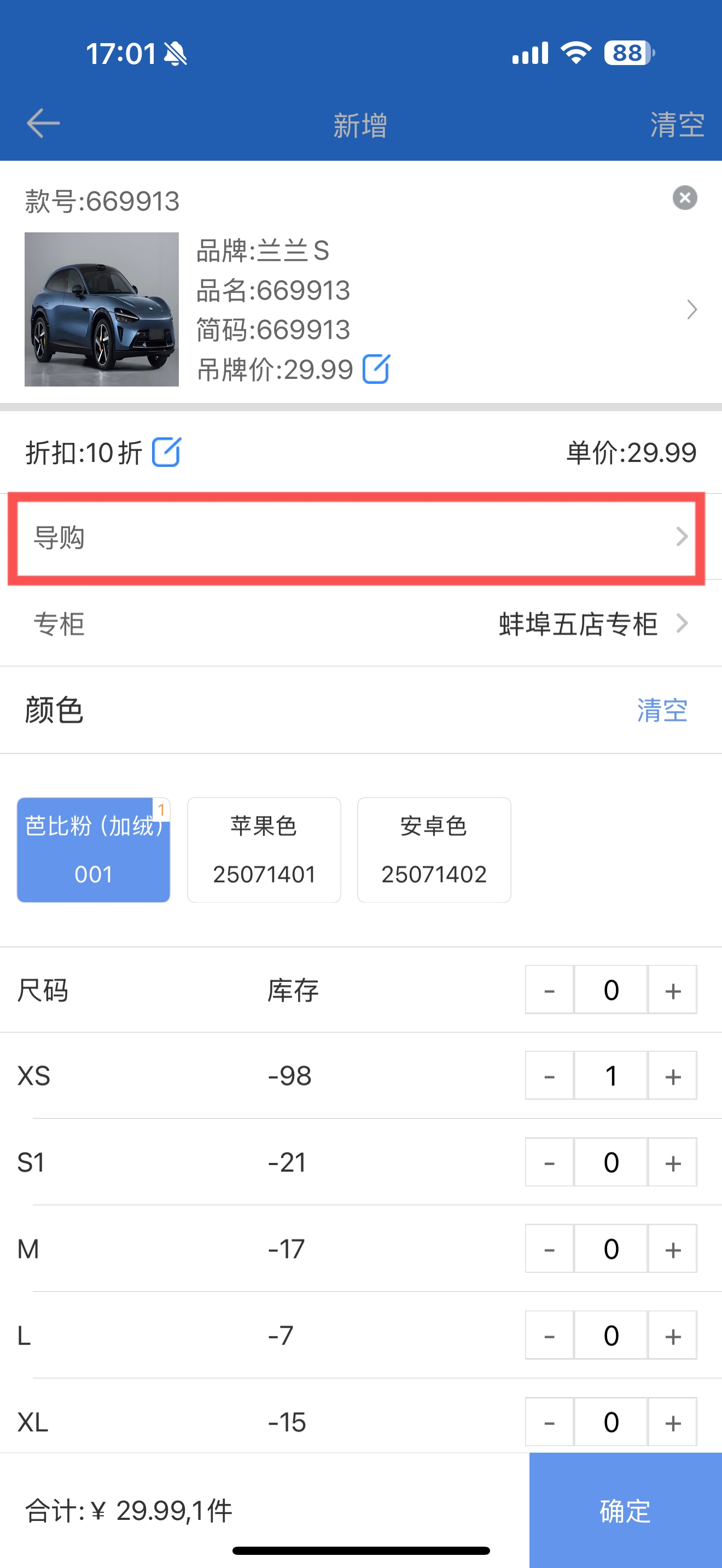Screen dimensions: 722x1568
Task: Select the 安卓色 25071402 color
Action: (434, 850)
